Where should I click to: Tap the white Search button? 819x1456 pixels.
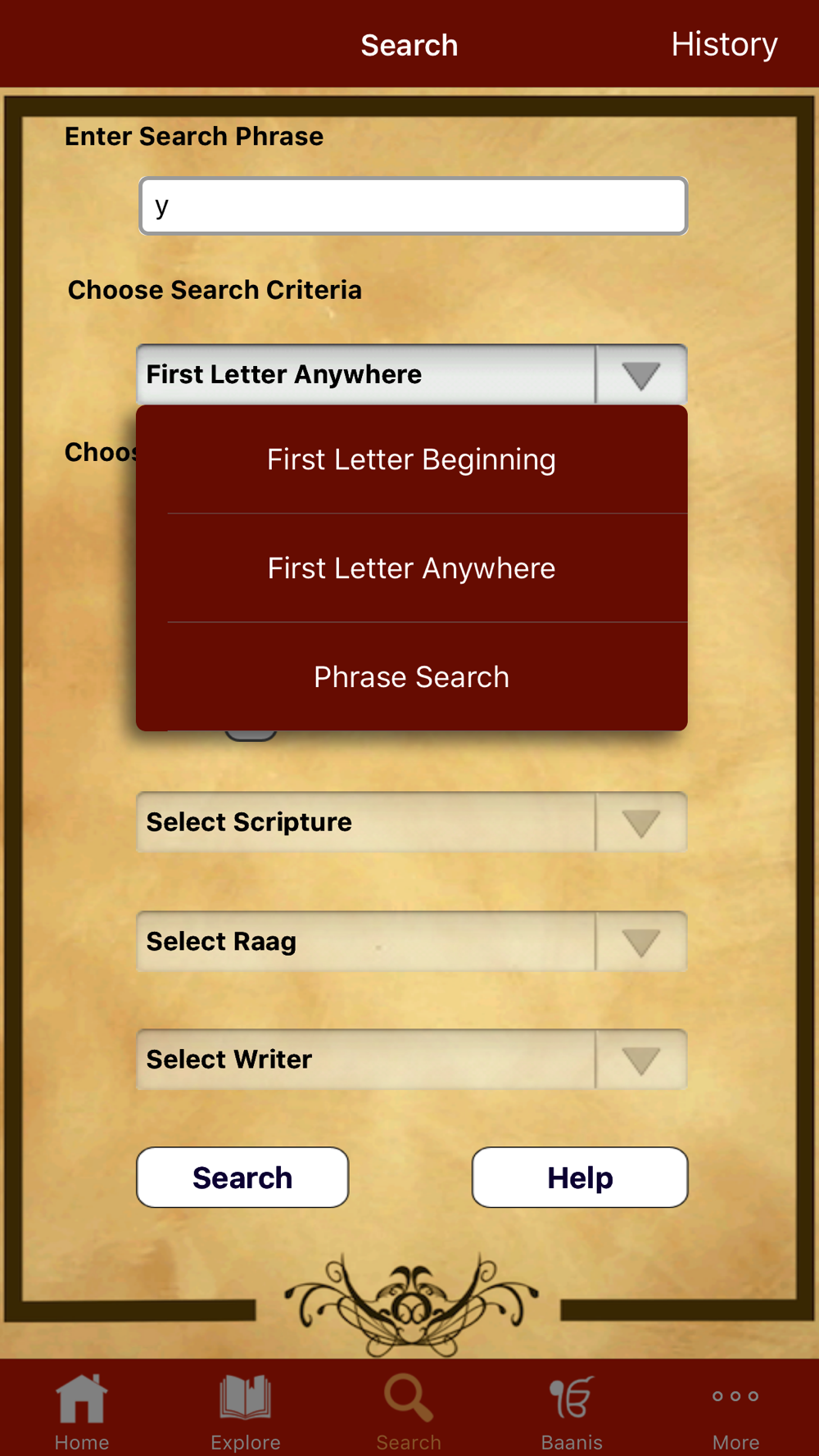pyautogui.click(x=242, y=1178)
